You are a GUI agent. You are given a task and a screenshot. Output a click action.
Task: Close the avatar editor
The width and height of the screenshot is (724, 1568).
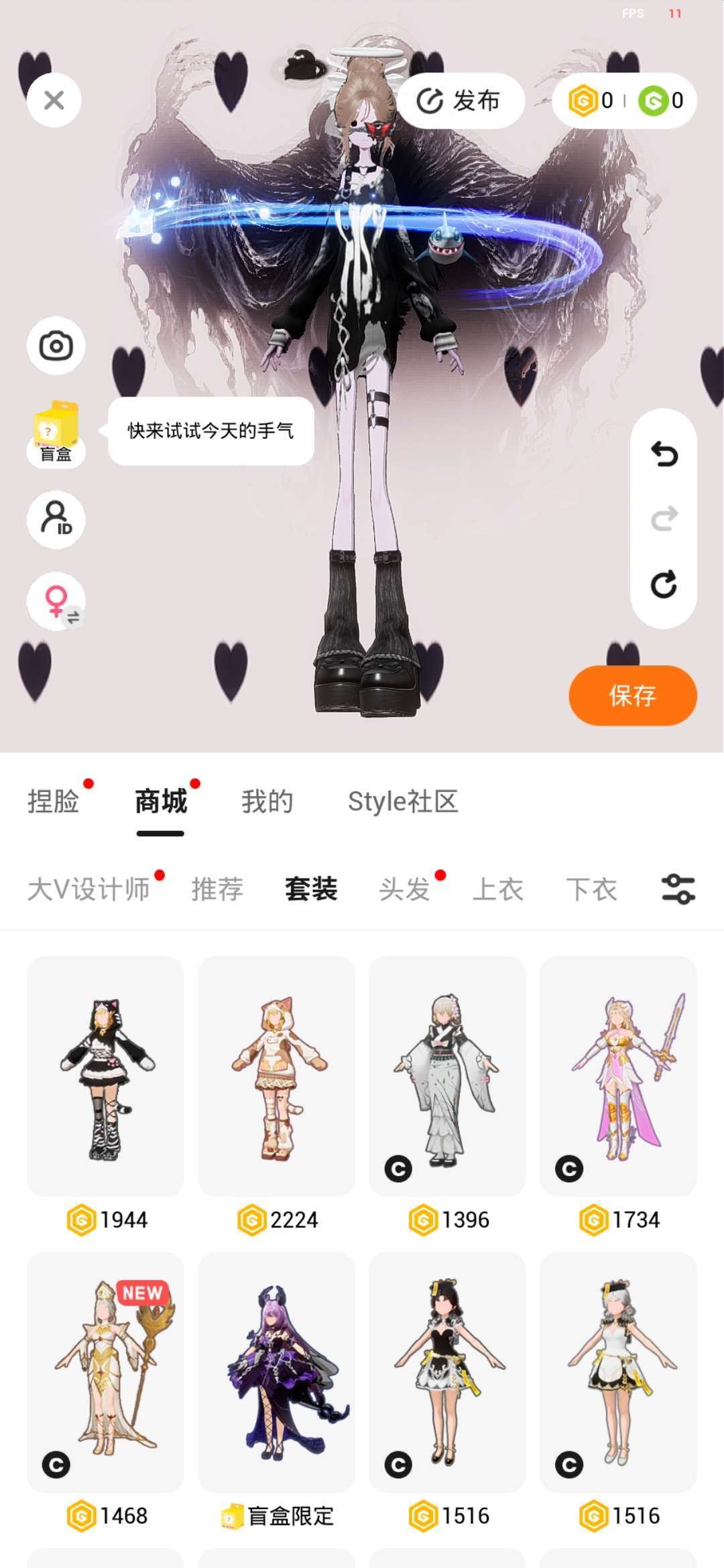pos(54,101)
